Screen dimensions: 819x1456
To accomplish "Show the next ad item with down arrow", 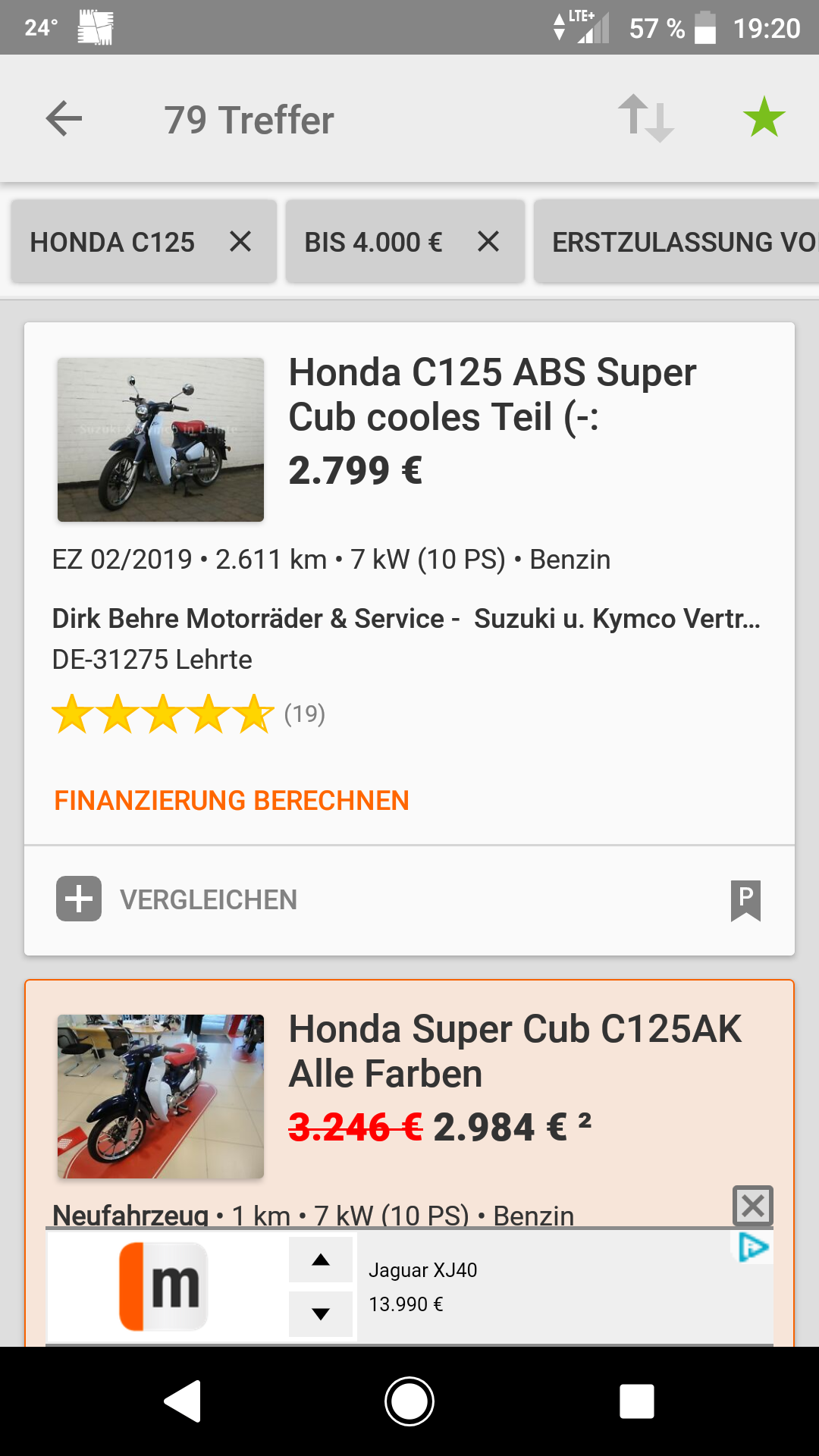I will (x=321, y=1314).
